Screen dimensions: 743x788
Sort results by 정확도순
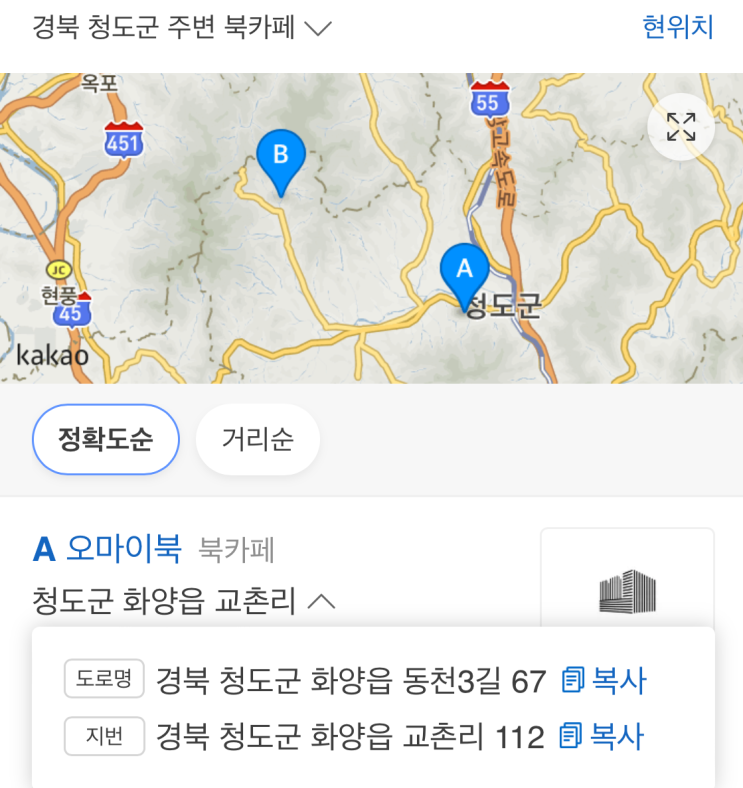(x=106, y=439)
